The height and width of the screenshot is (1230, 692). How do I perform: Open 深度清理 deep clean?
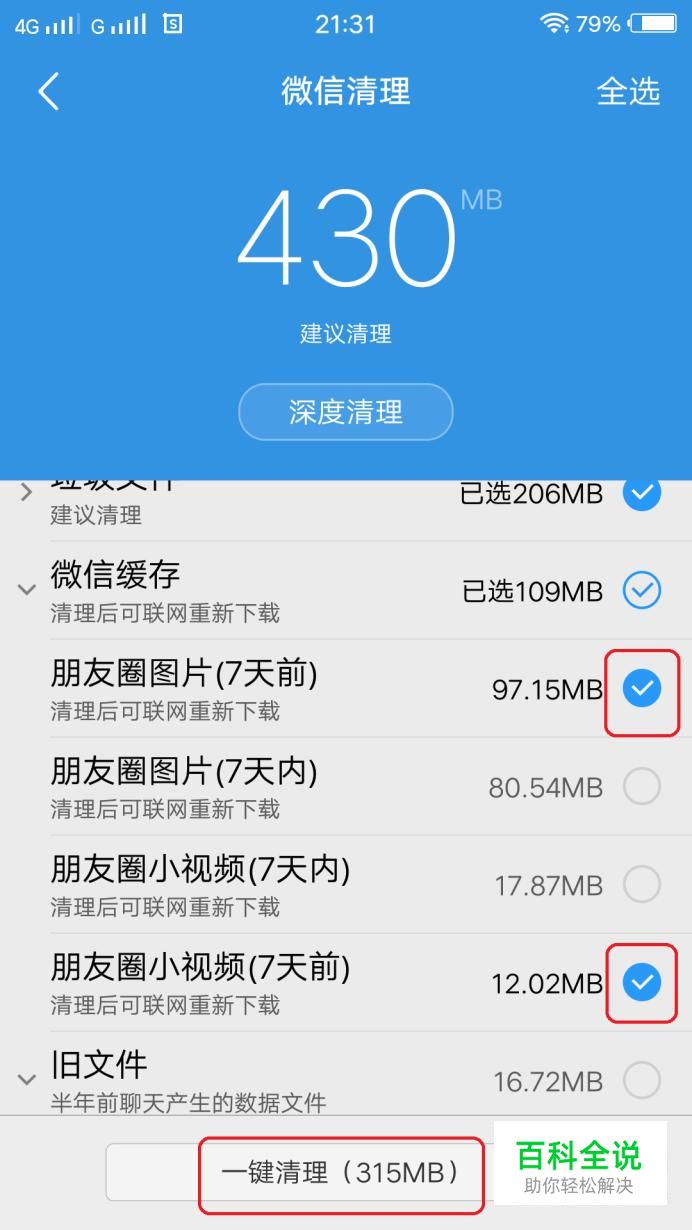tap(345, 411)
